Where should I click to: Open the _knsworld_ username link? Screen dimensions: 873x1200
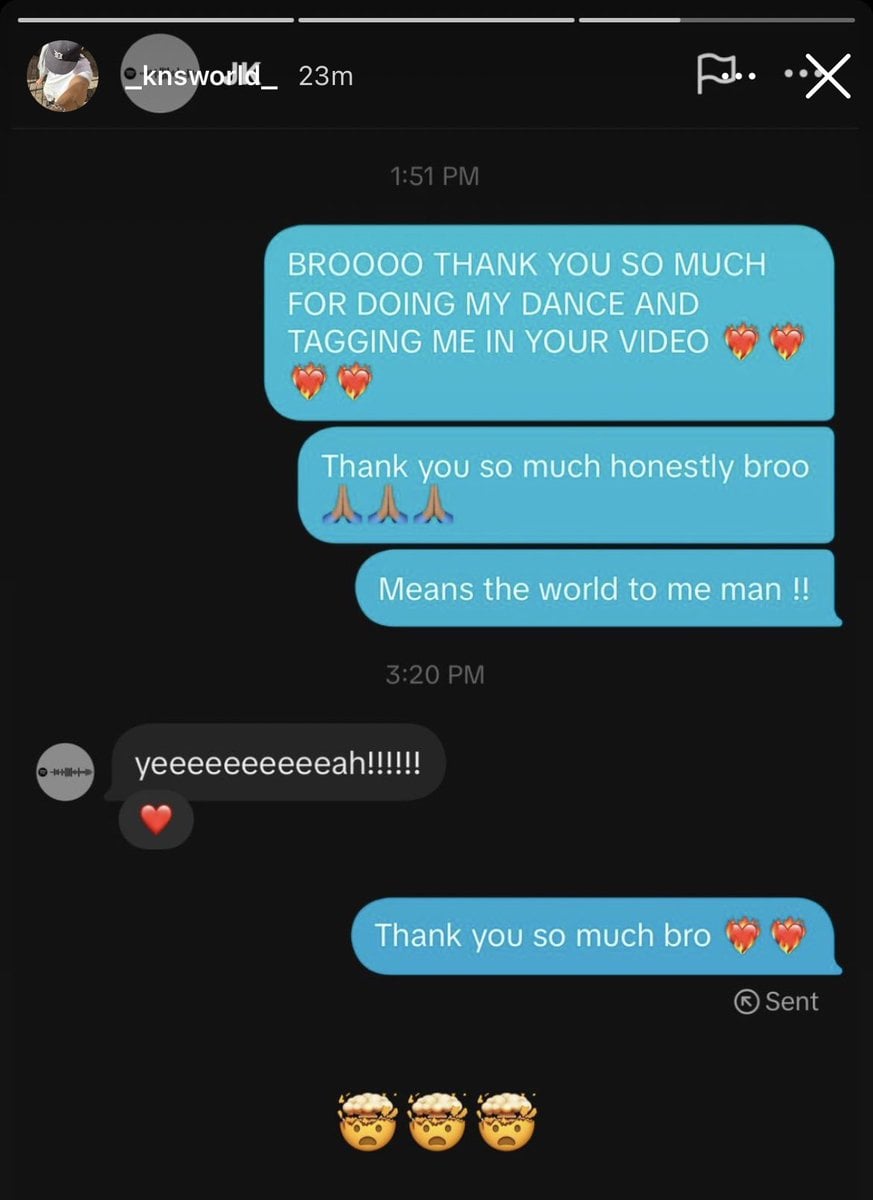(x=200, y=76)
